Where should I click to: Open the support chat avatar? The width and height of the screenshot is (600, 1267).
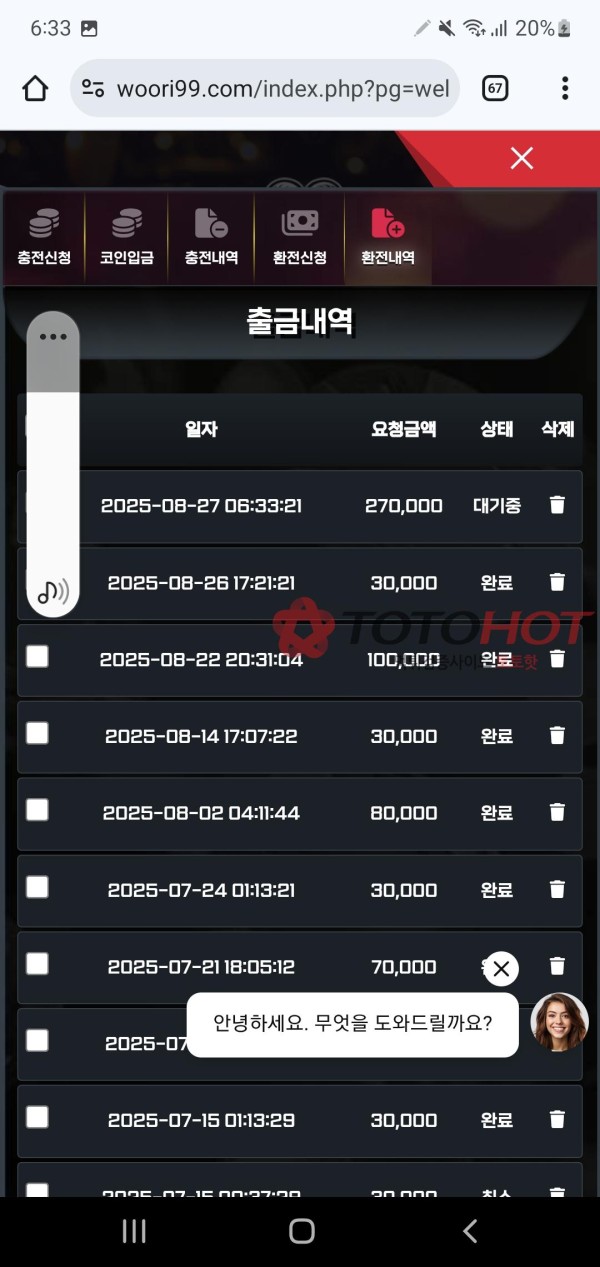pyautogui.click(x=559, y=1022)
